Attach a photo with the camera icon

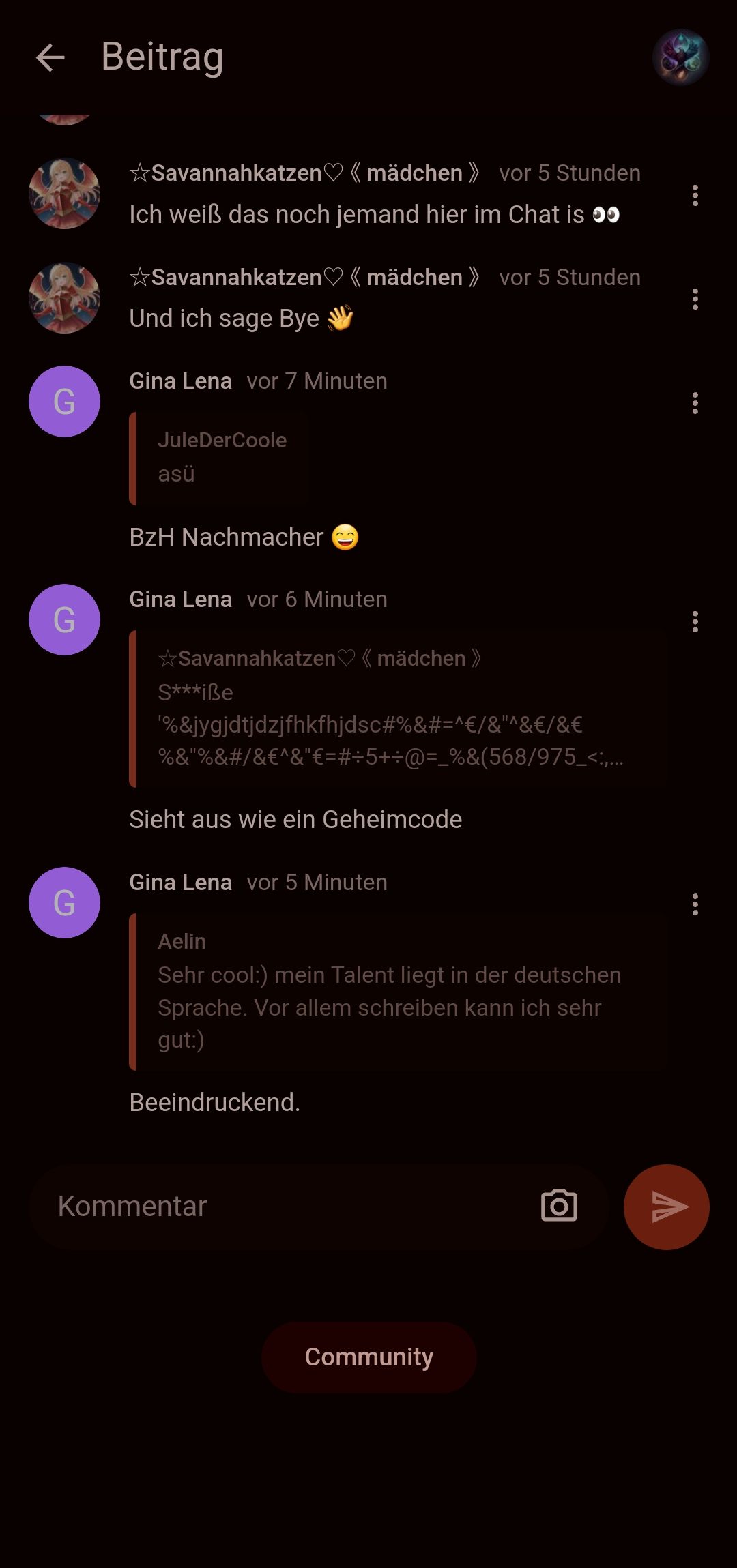tap(559, 1207)
